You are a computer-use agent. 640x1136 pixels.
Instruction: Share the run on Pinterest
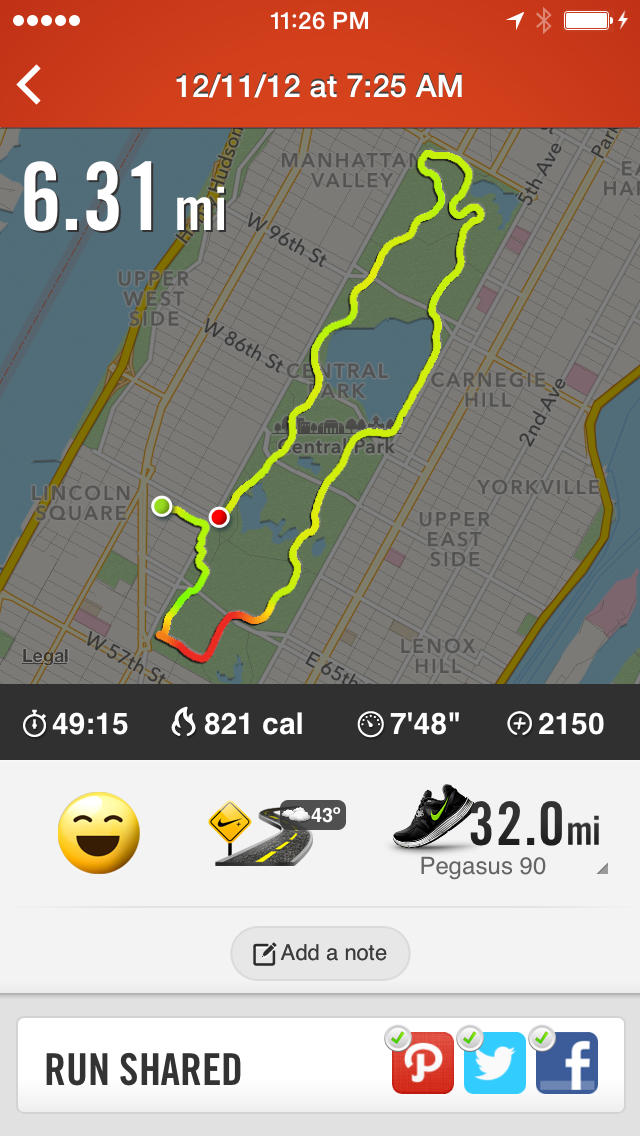pyautogui.click(x=422, y=1063)
